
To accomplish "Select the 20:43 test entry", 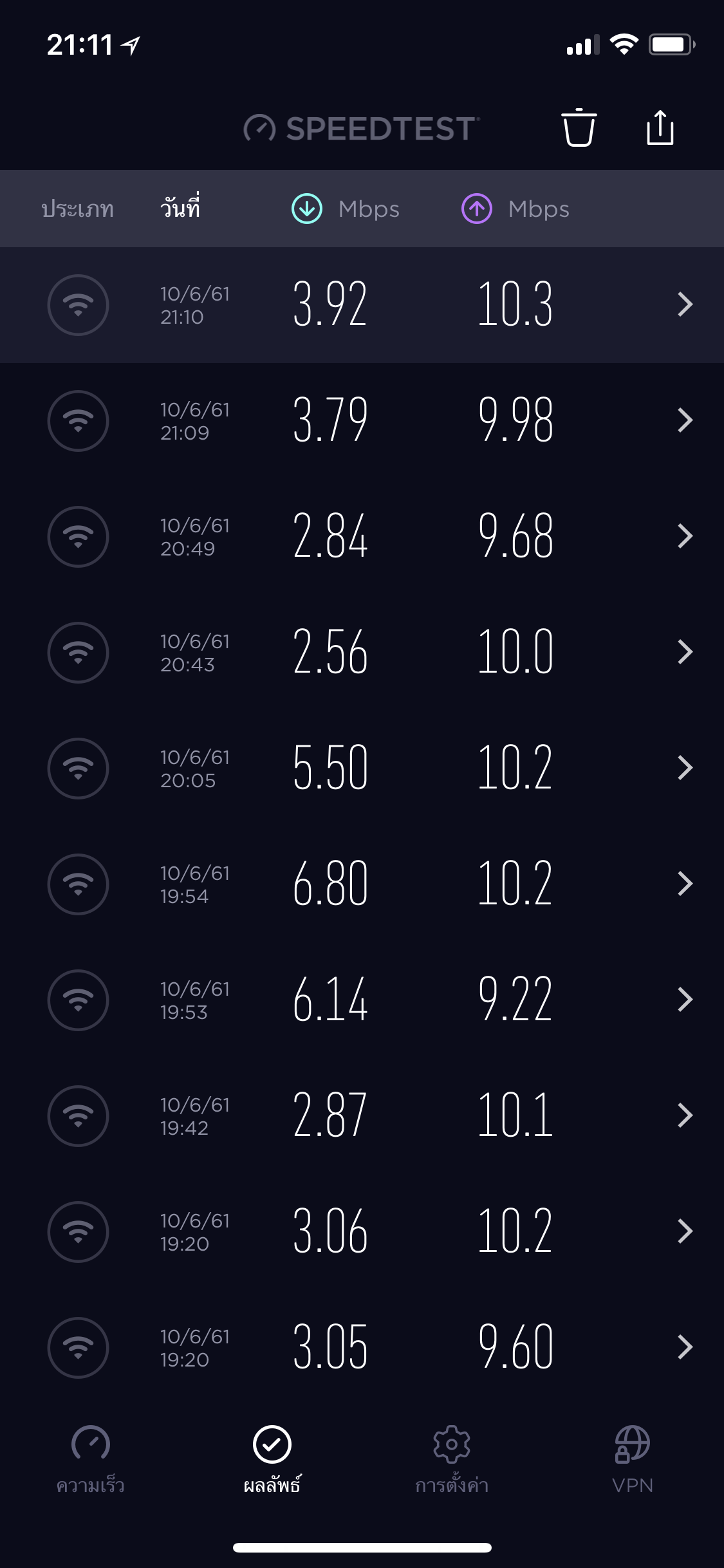I will (x=362, y=653).
